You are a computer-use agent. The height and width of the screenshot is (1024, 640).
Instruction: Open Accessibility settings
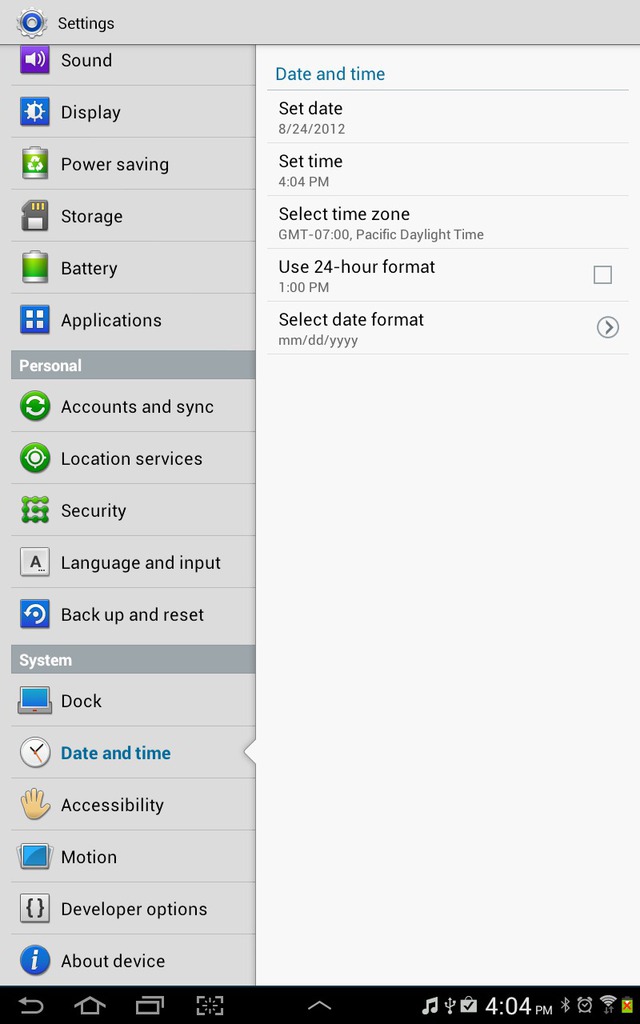pos(133,805)
